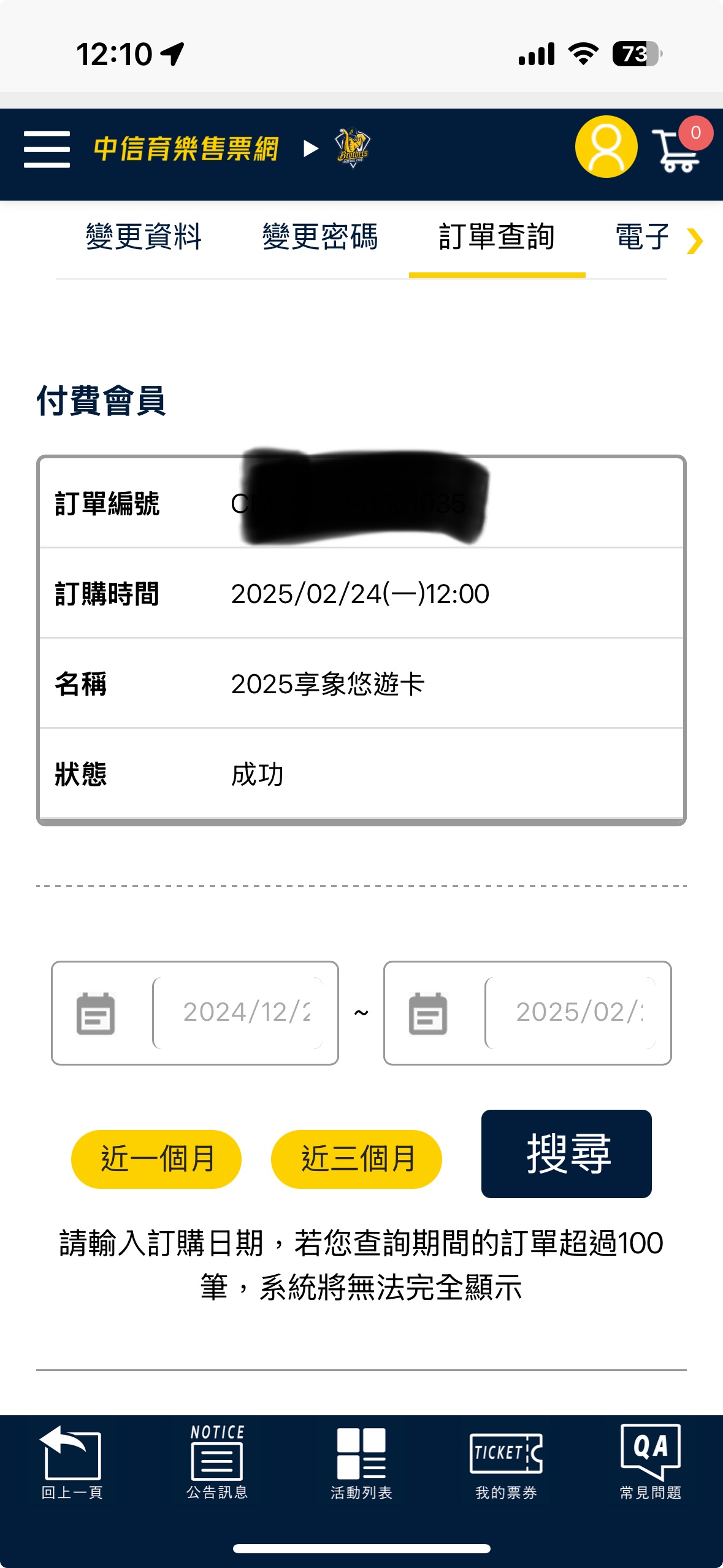
Task: Open 常見問題 FAQ
Action: [x=650, y=1462]
